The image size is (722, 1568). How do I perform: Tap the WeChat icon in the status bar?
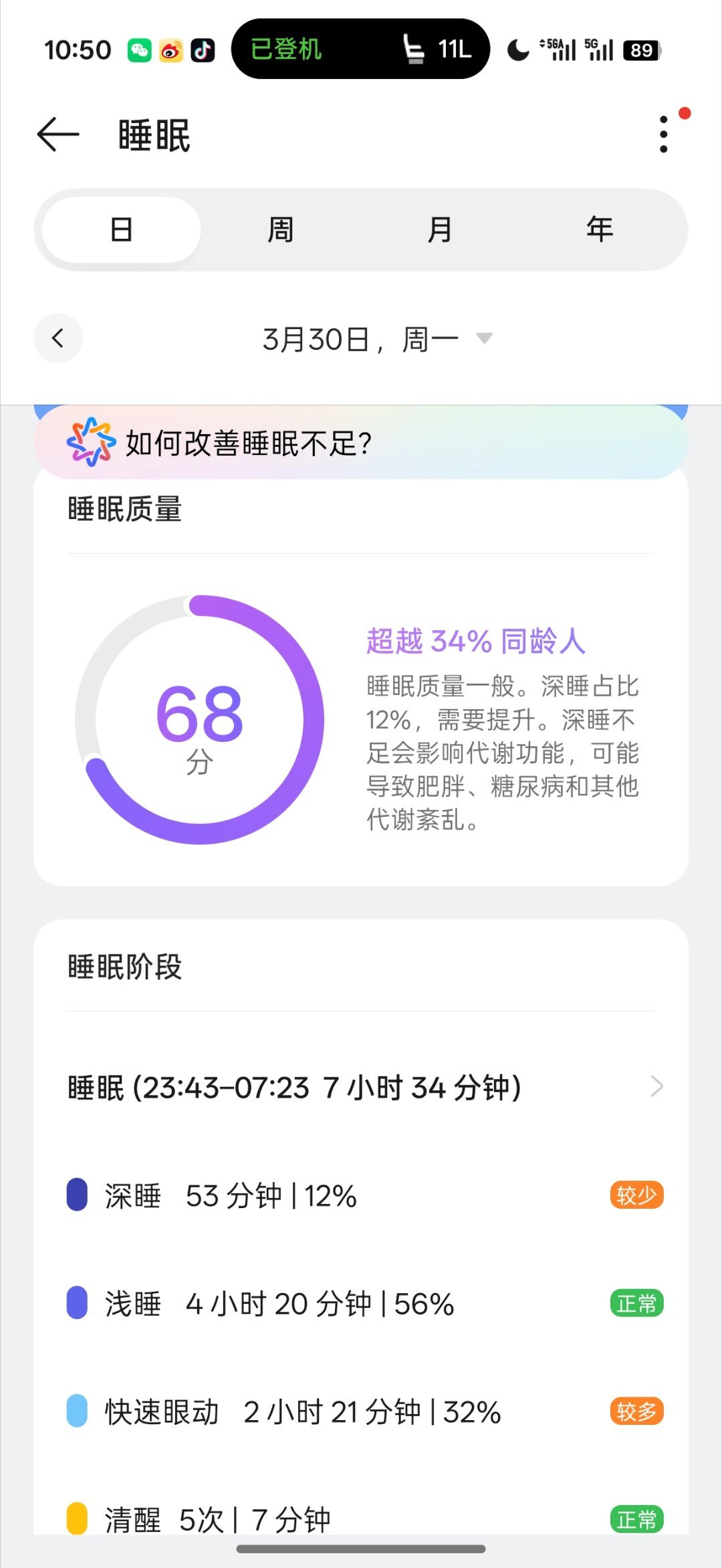click(138, 49)
